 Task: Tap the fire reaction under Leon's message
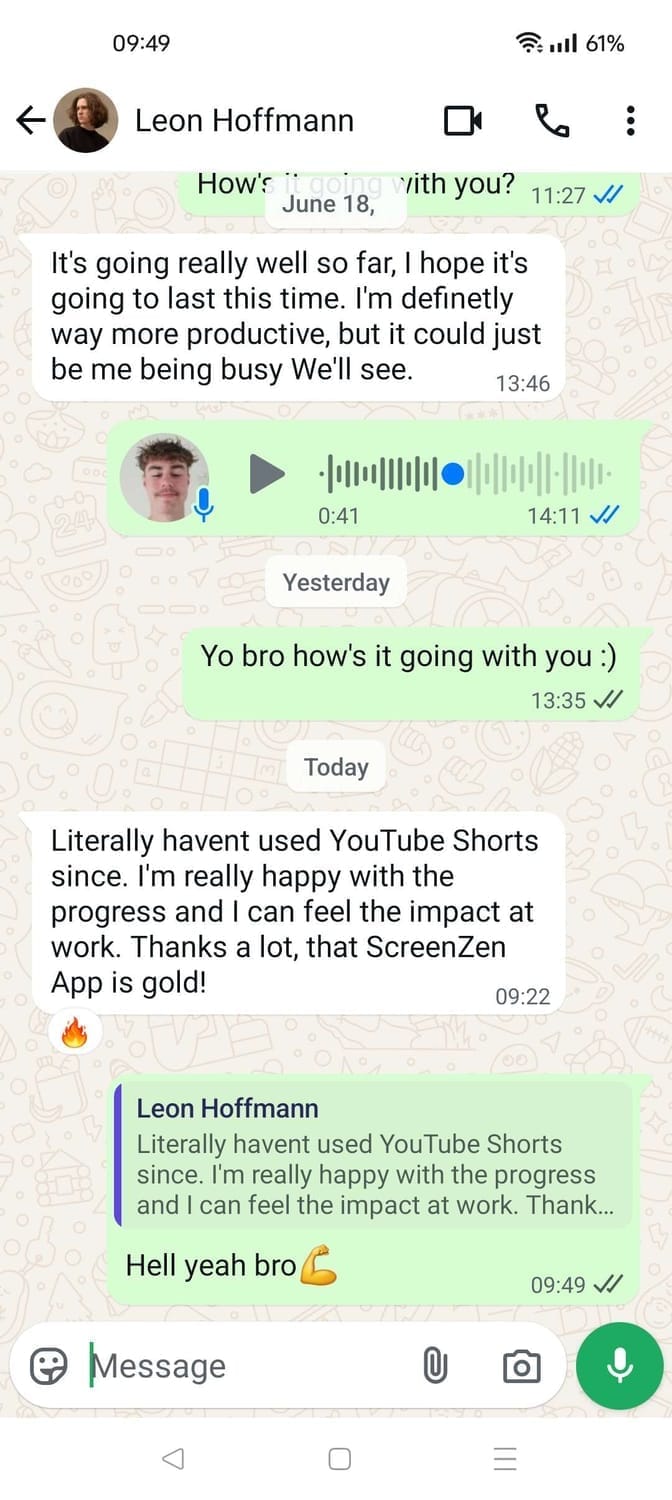click(75, 1033)
